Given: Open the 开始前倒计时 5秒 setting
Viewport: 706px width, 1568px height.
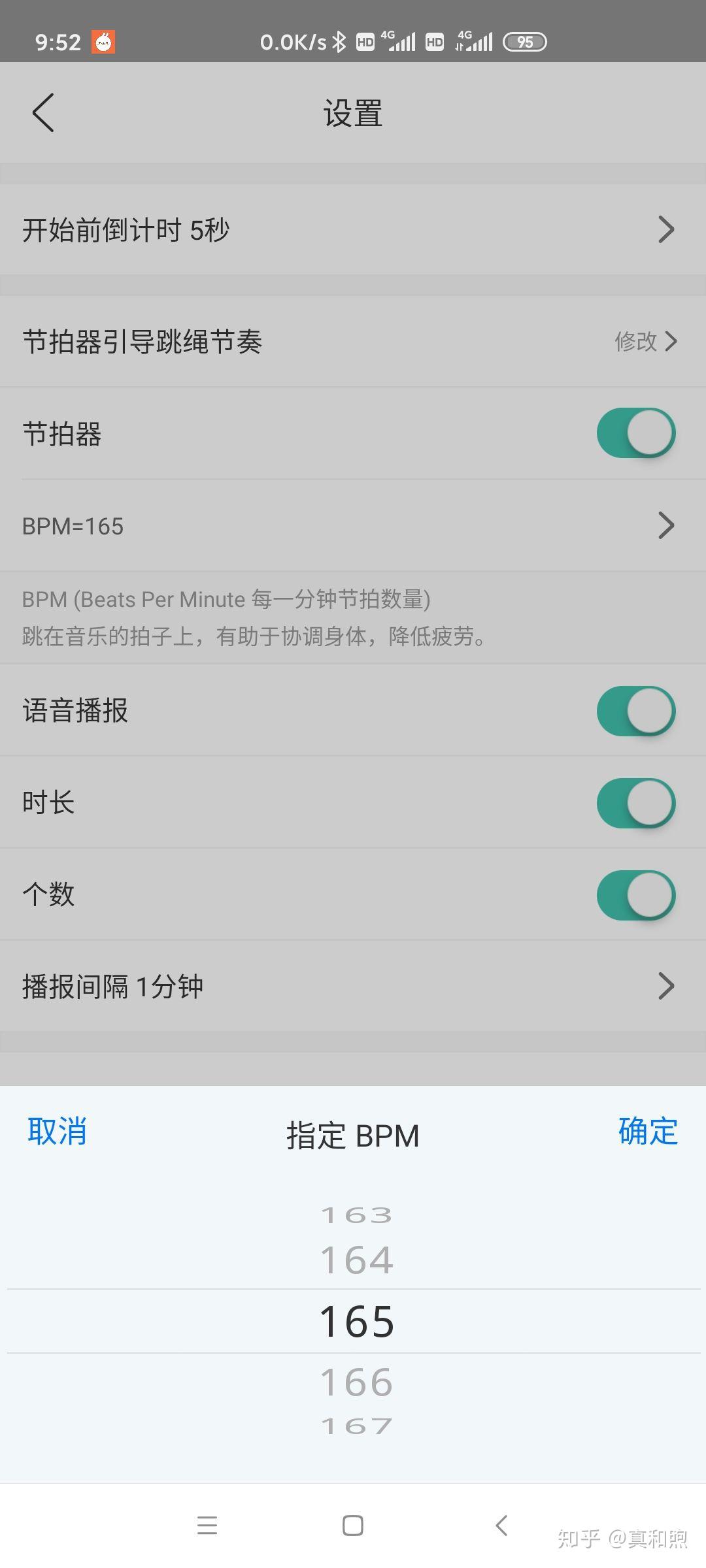Looking at the screenshot, I should pyautogui.click(x=353, y=229).
